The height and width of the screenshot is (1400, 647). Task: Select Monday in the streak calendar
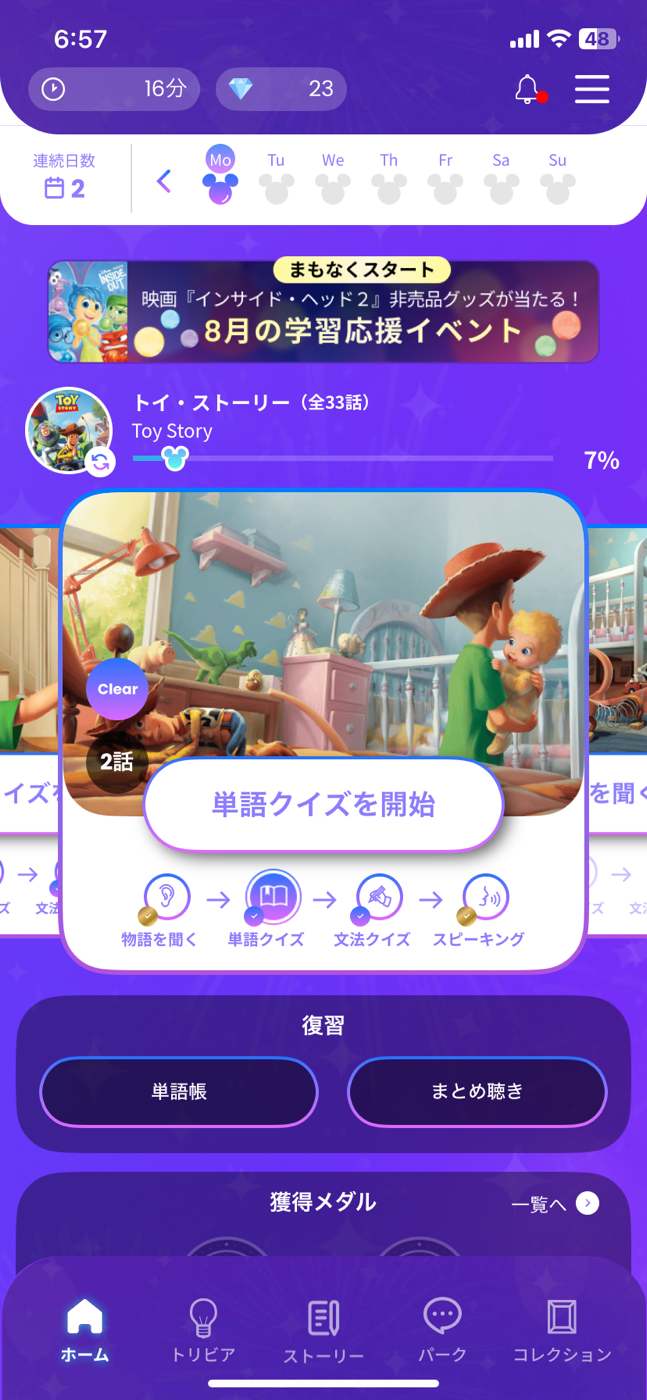(220, 176)
